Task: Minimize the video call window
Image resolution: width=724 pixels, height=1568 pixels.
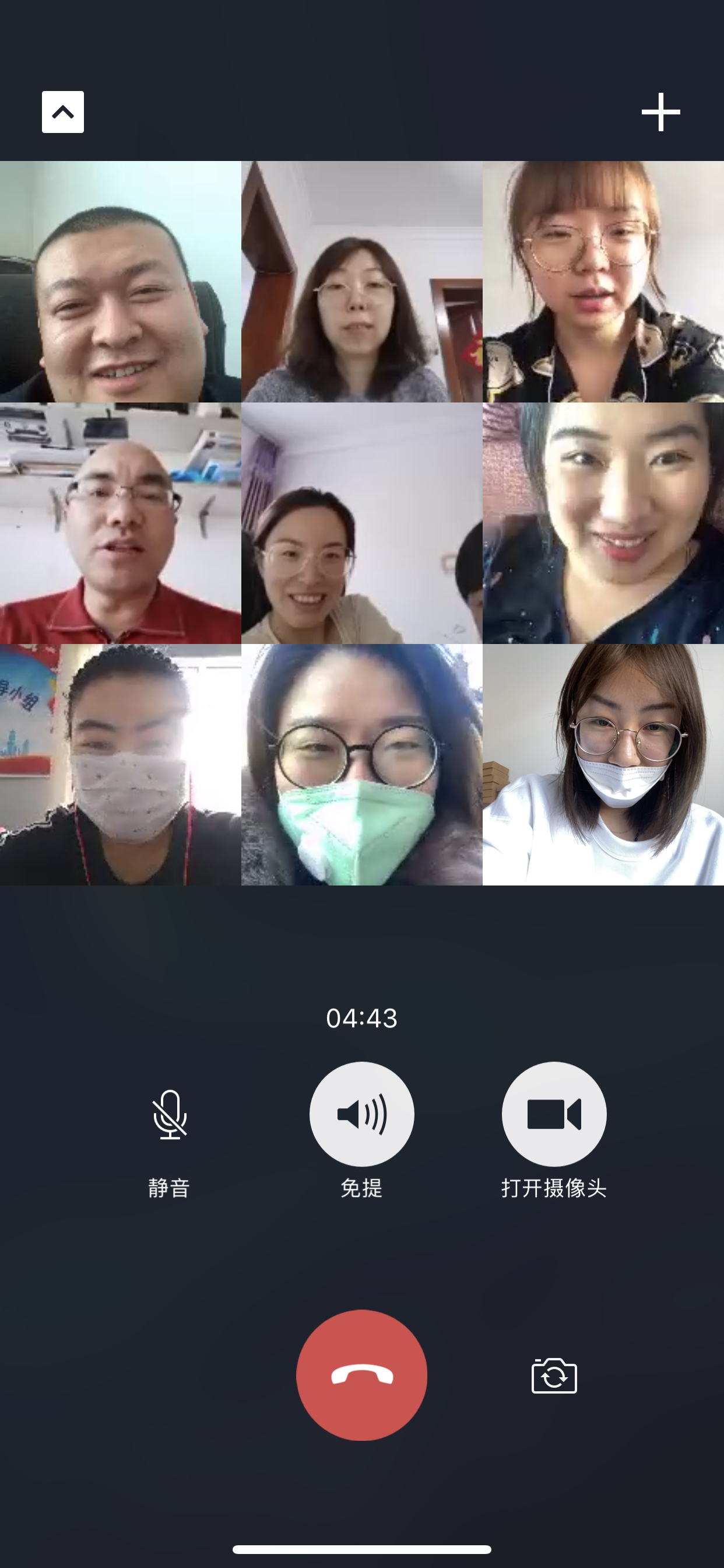Action: click(x=63, y=112)
